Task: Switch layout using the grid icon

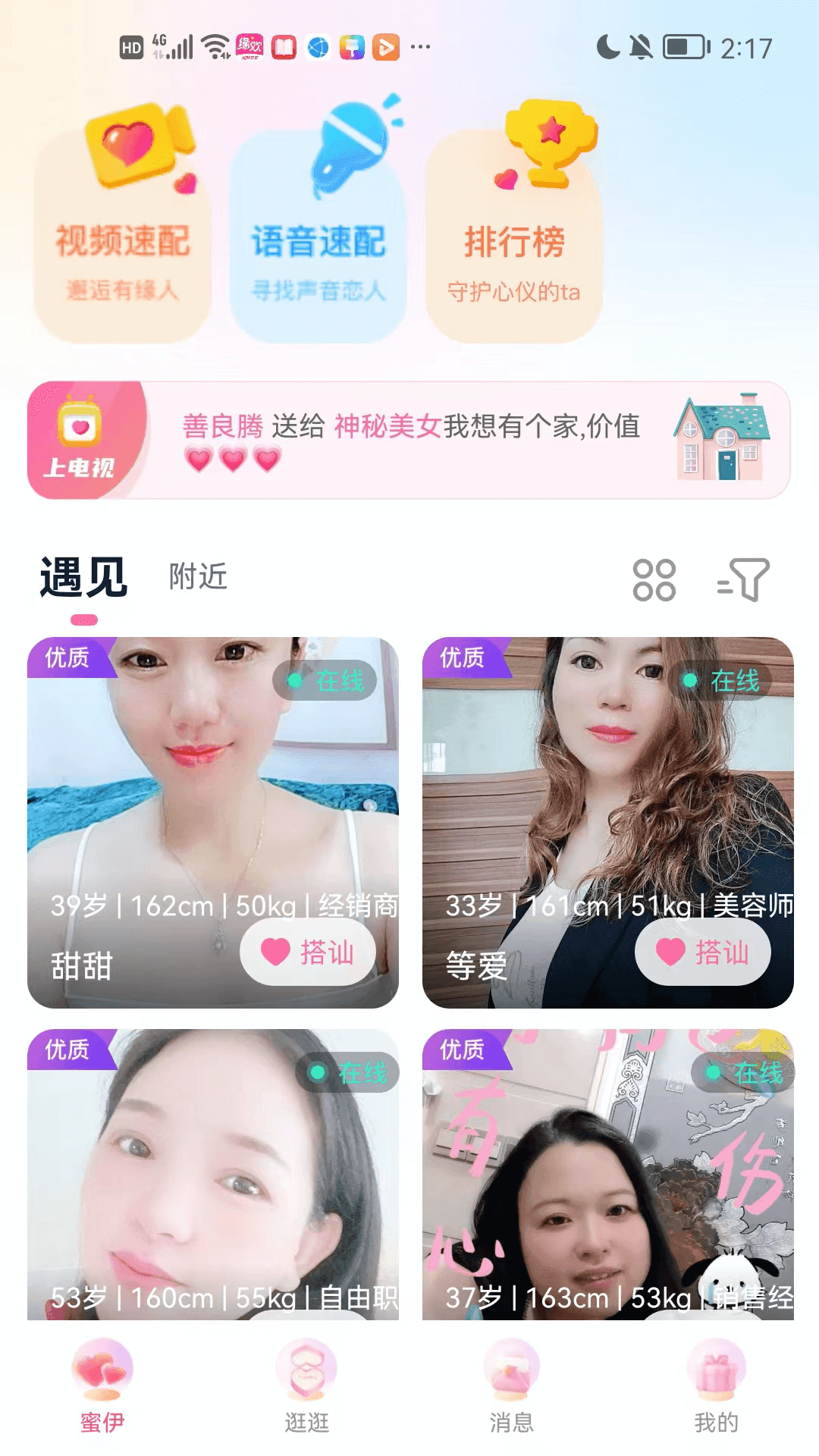Action: tap(654, 580)
